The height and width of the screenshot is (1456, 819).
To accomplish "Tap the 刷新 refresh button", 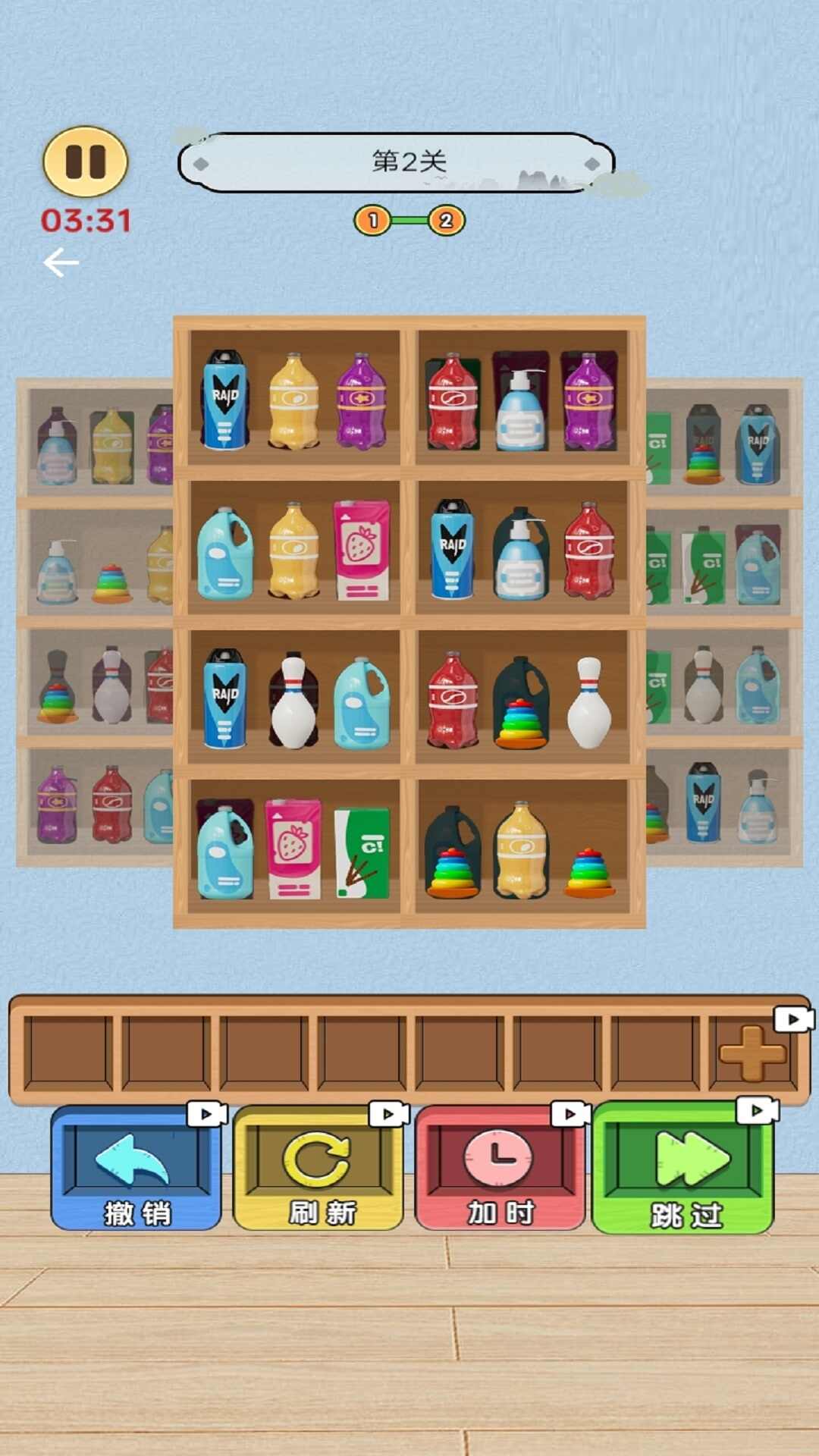I will click(318, 1168).
